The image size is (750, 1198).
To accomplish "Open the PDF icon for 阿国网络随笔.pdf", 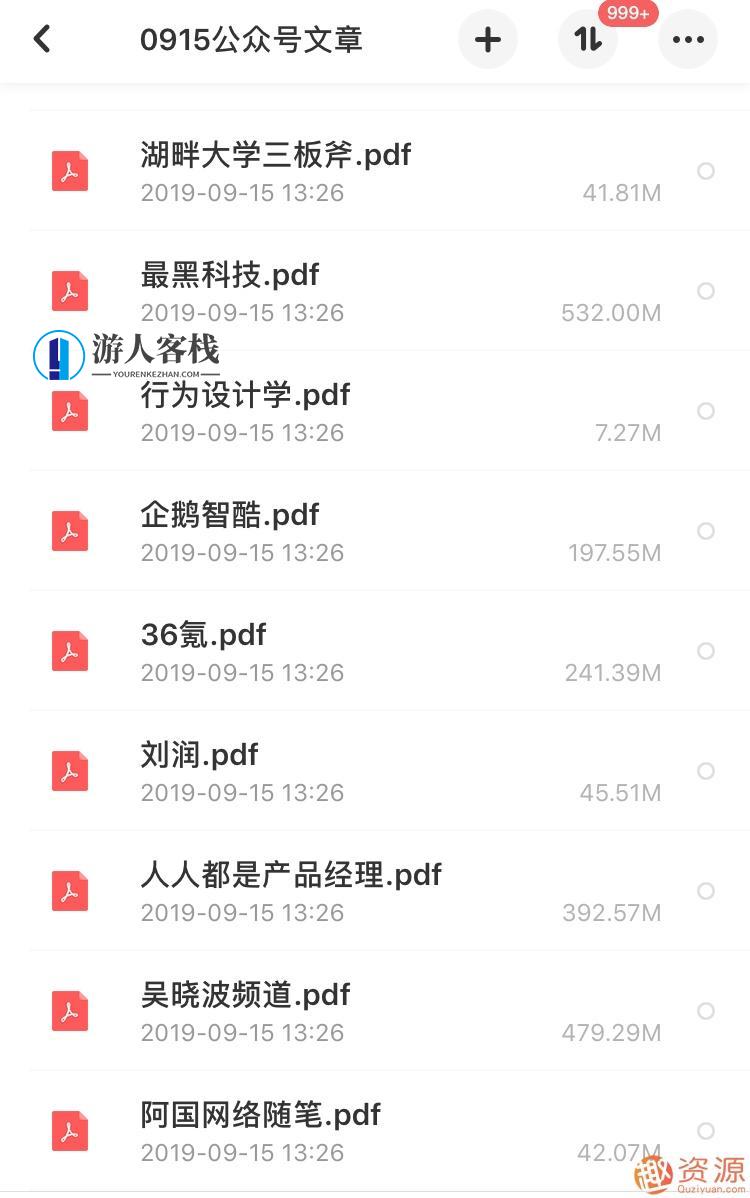I will (x=69, y=1131).
